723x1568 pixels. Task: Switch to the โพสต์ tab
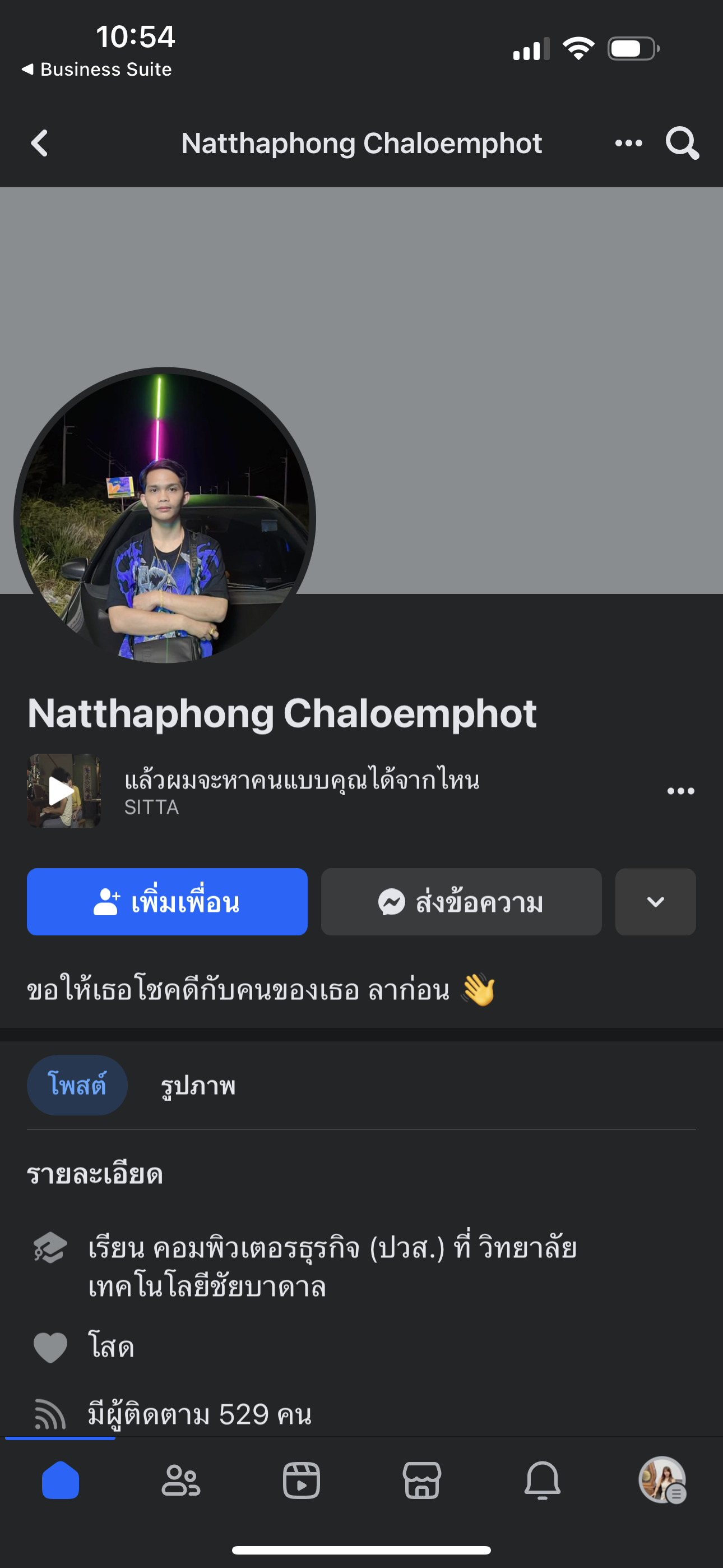click(77, 1085)
